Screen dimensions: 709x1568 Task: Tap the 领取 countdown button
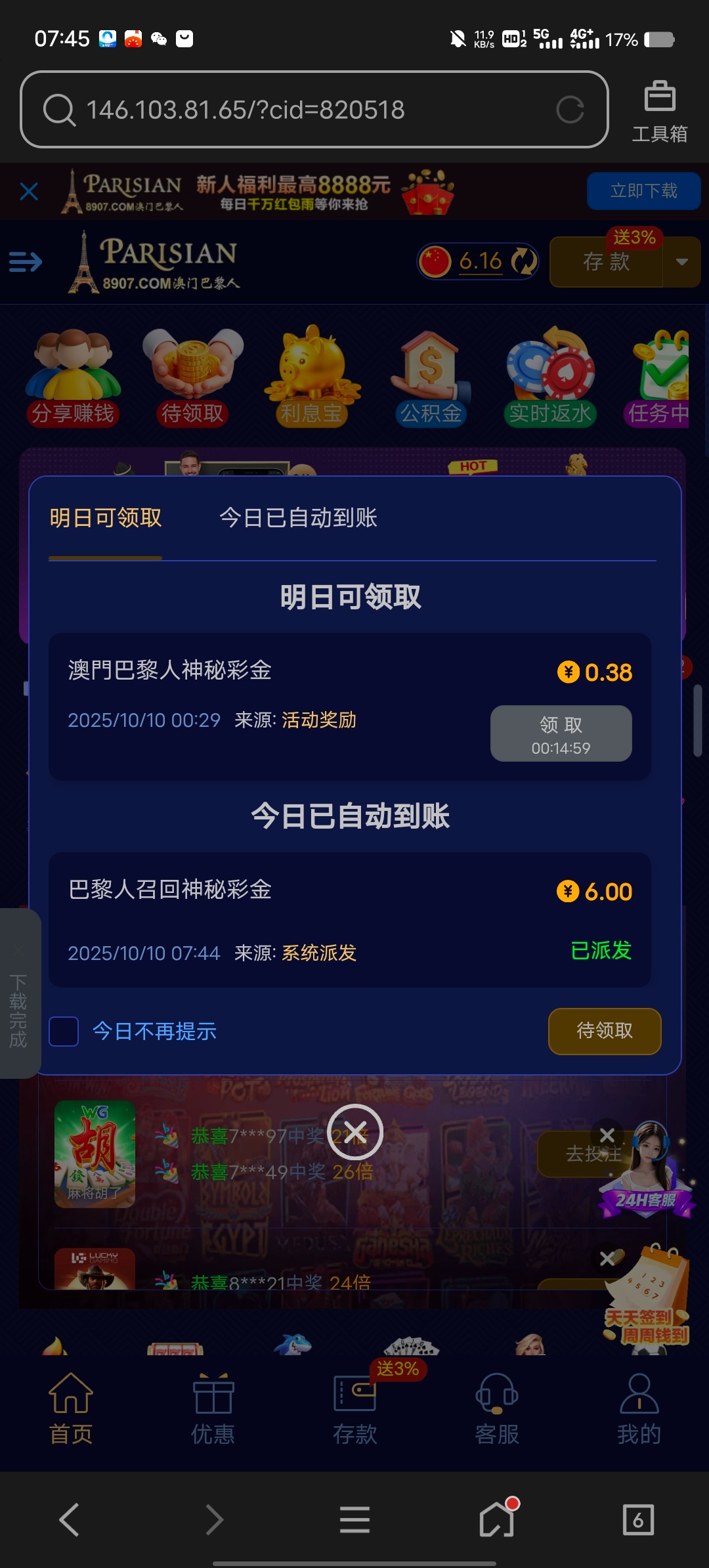(561, 733)
